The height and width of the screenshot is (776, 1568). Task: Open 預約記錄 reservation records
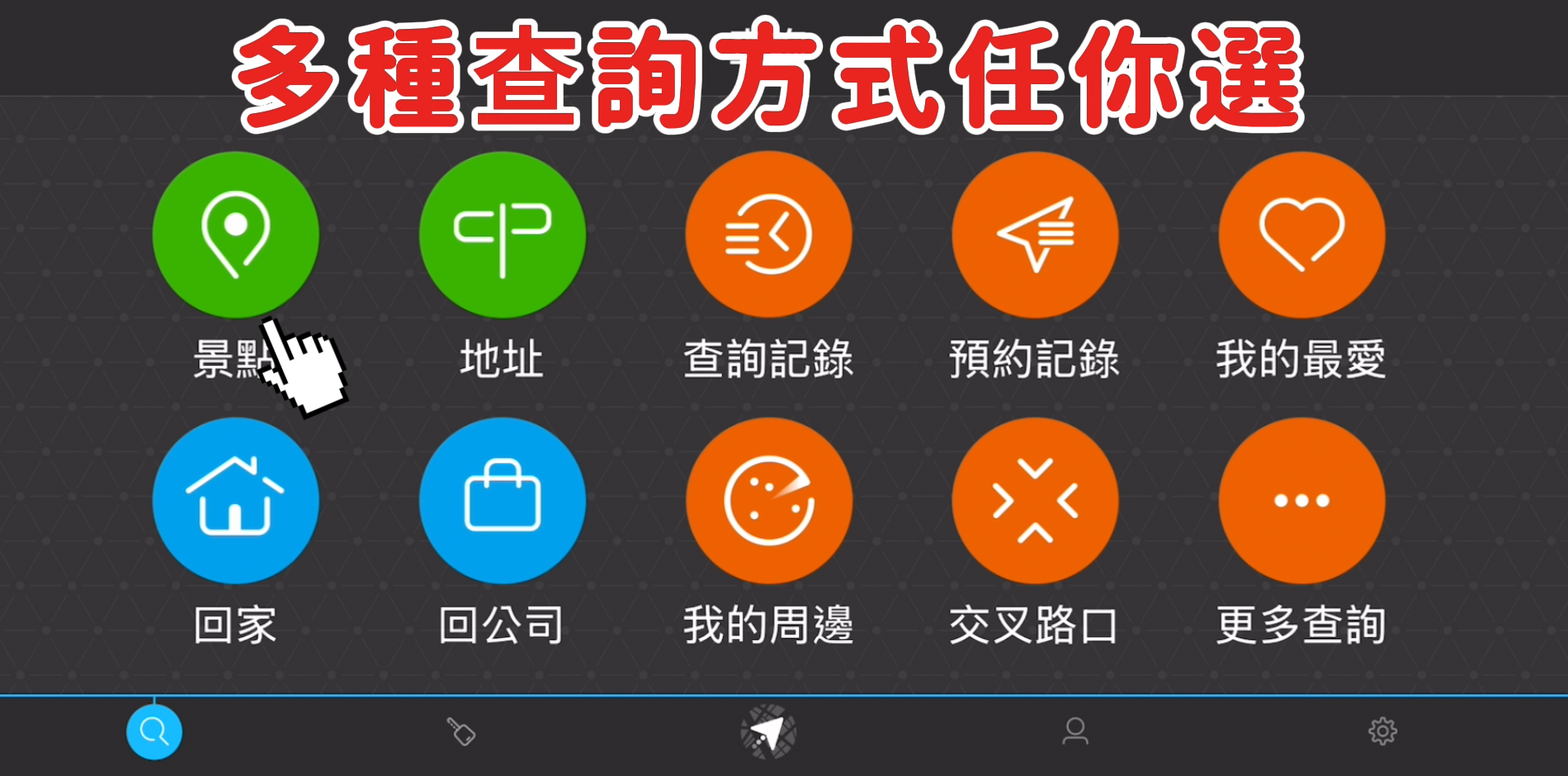1035,234
